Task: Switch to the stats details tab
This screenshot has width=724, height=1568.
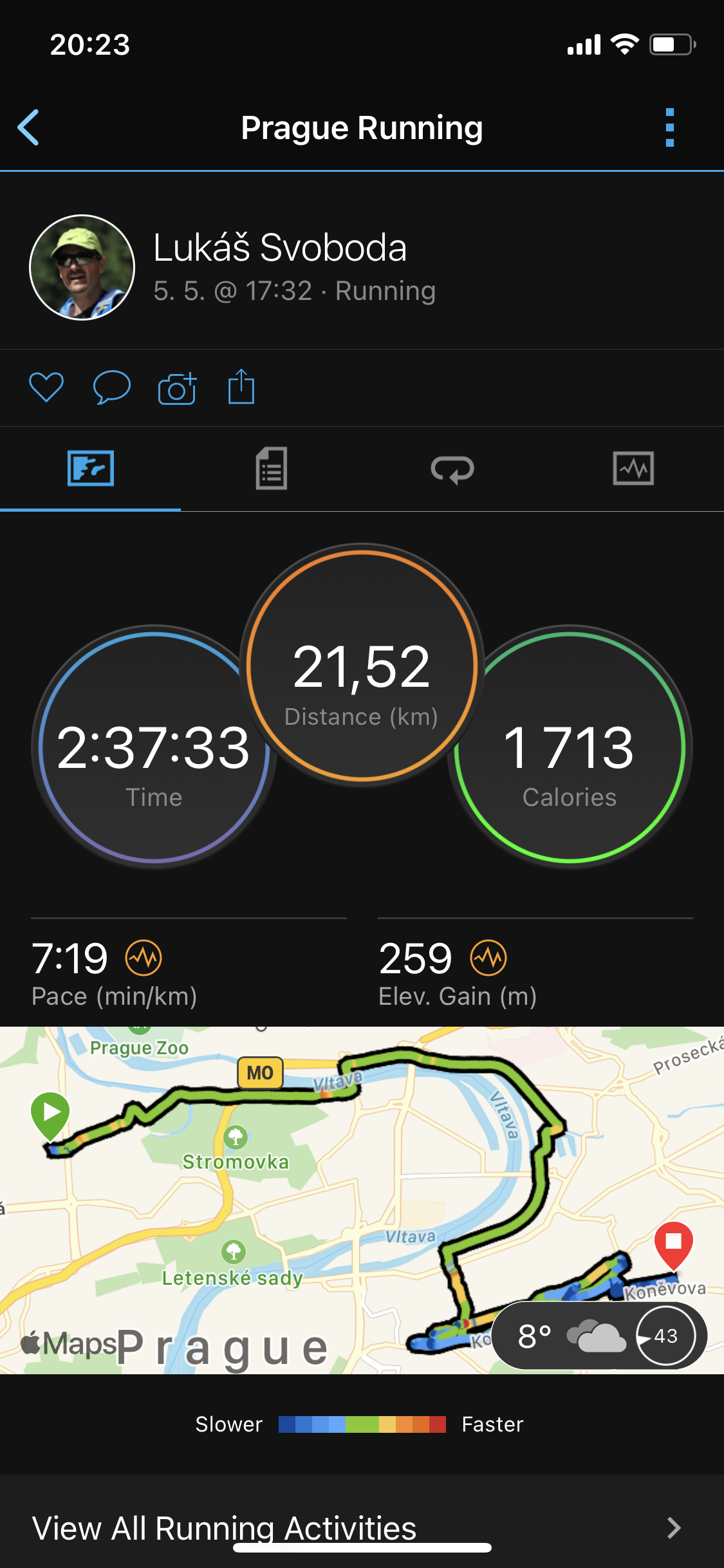Action: pos(272,469)
